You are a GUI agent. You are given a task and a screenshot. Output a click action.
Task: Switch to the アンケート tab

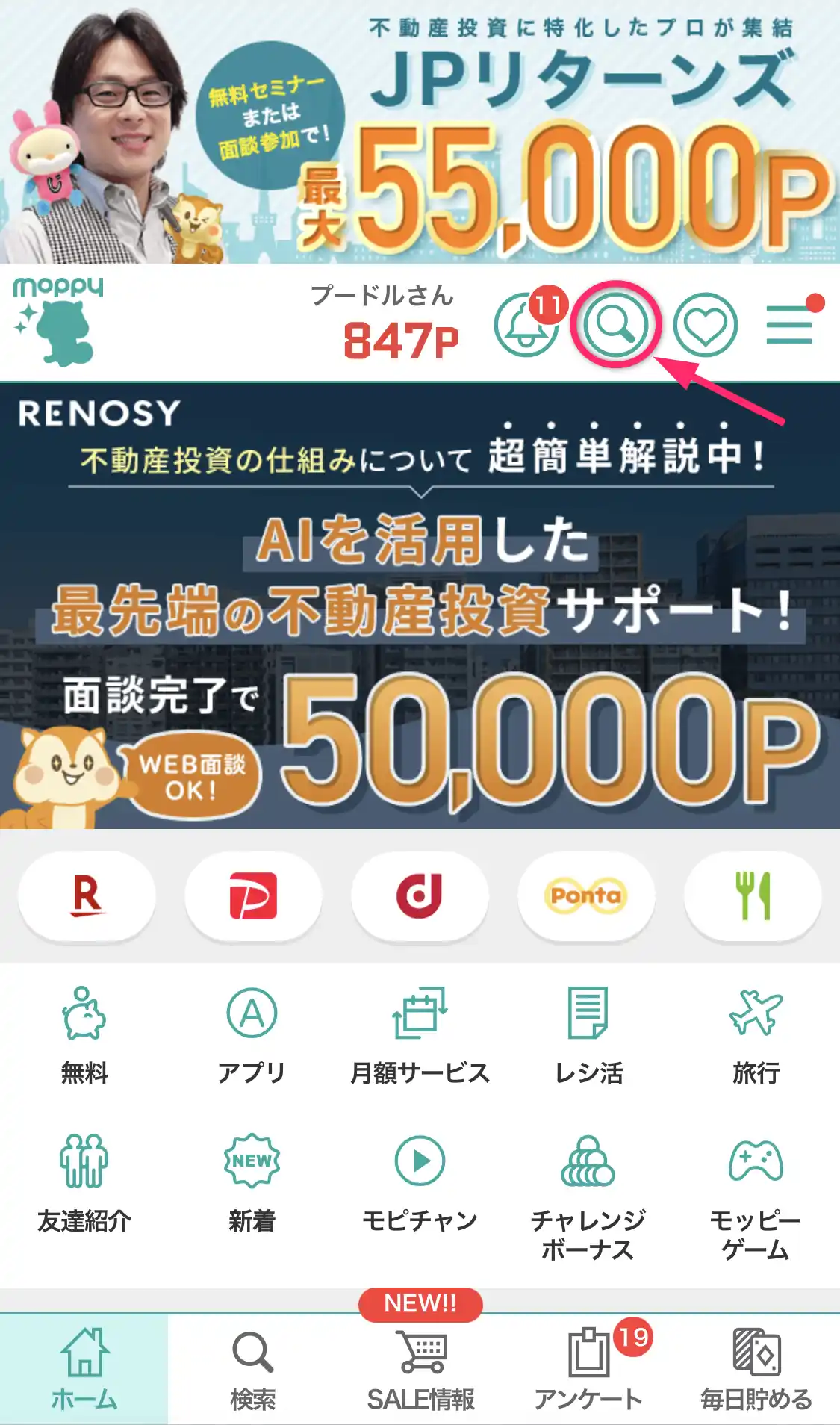click(588, 1370)
